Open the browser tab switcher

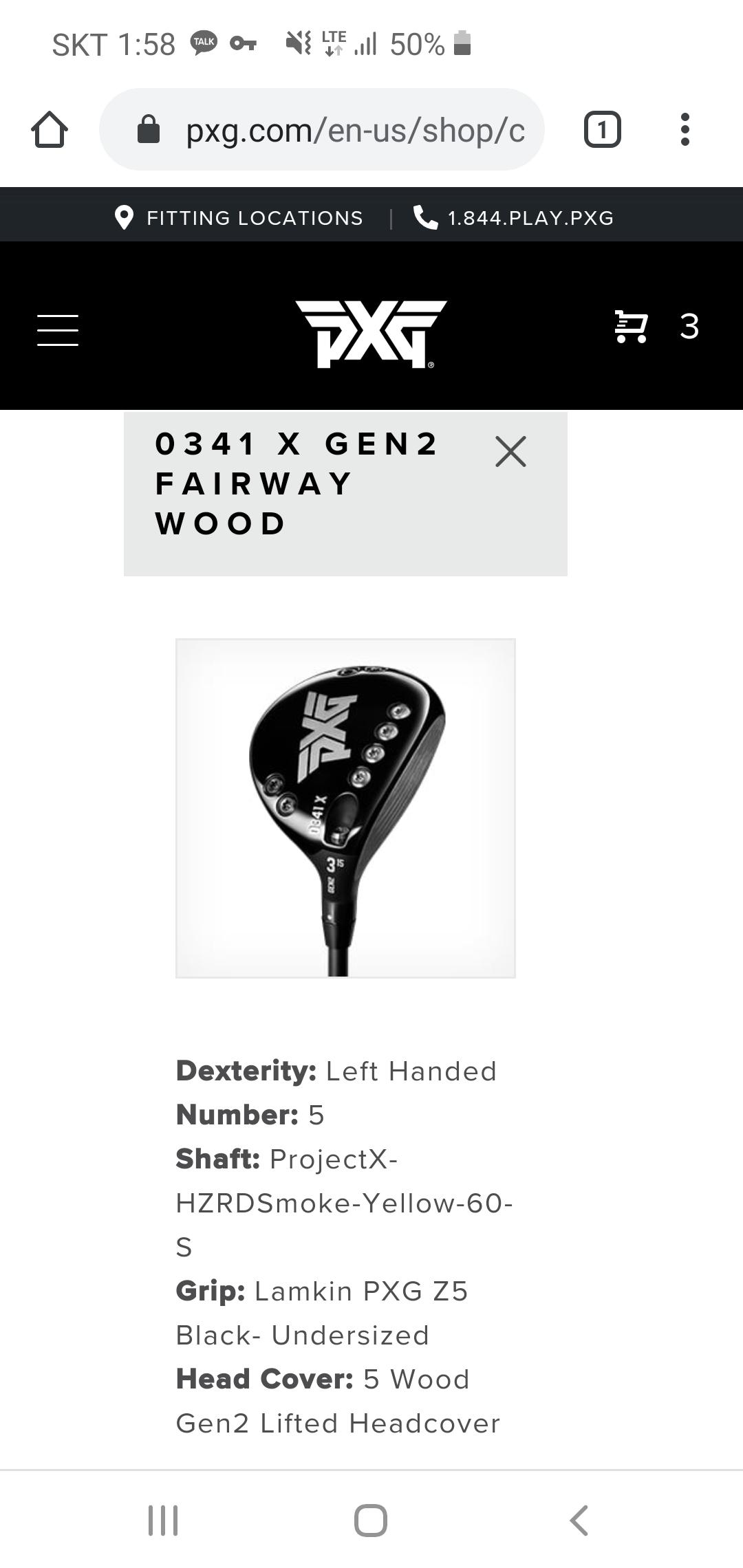602,129
